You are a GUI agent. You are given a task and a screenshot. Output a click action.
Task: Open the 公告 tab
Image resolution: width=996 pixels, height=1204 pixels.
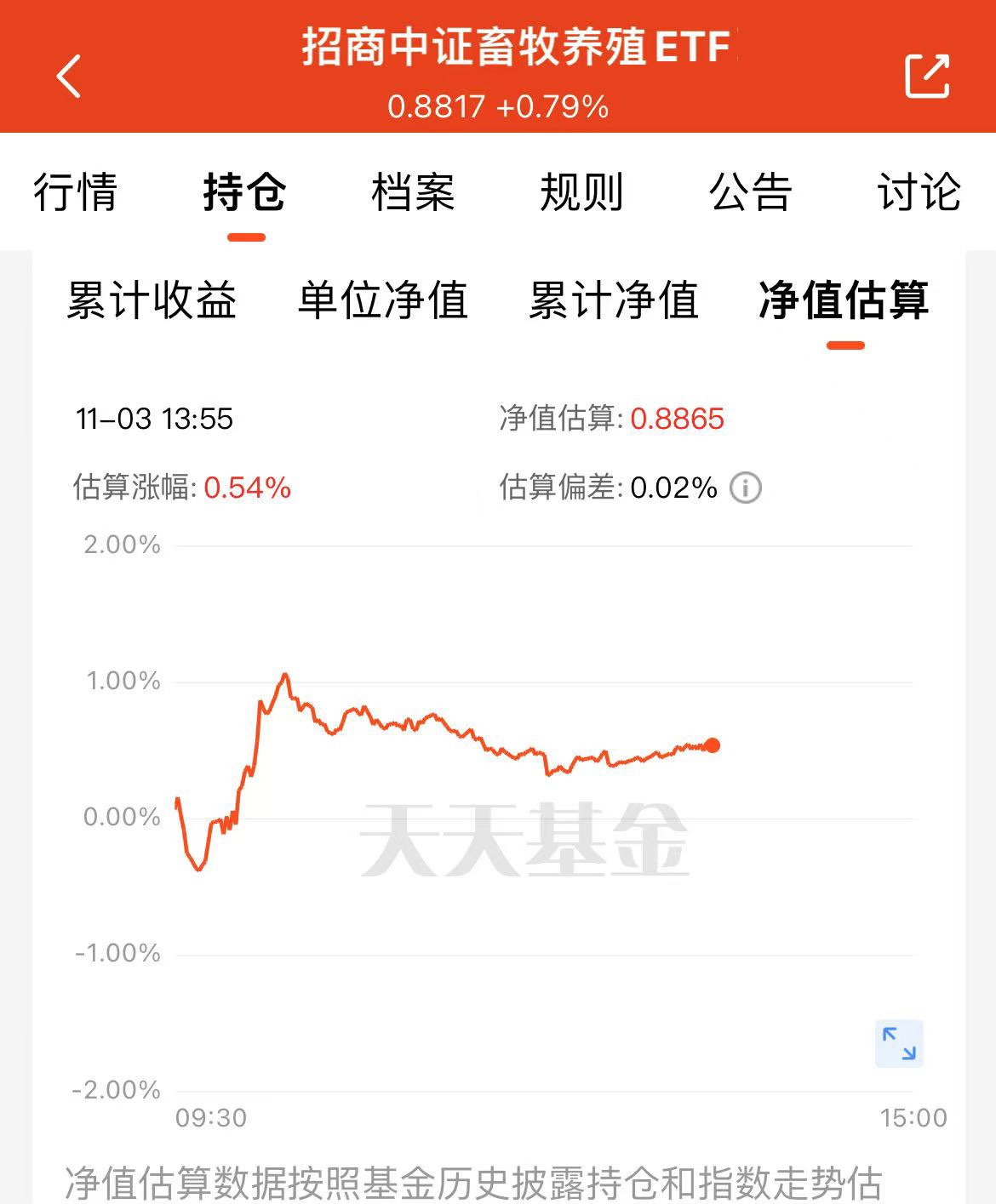[x=750, y=191]
